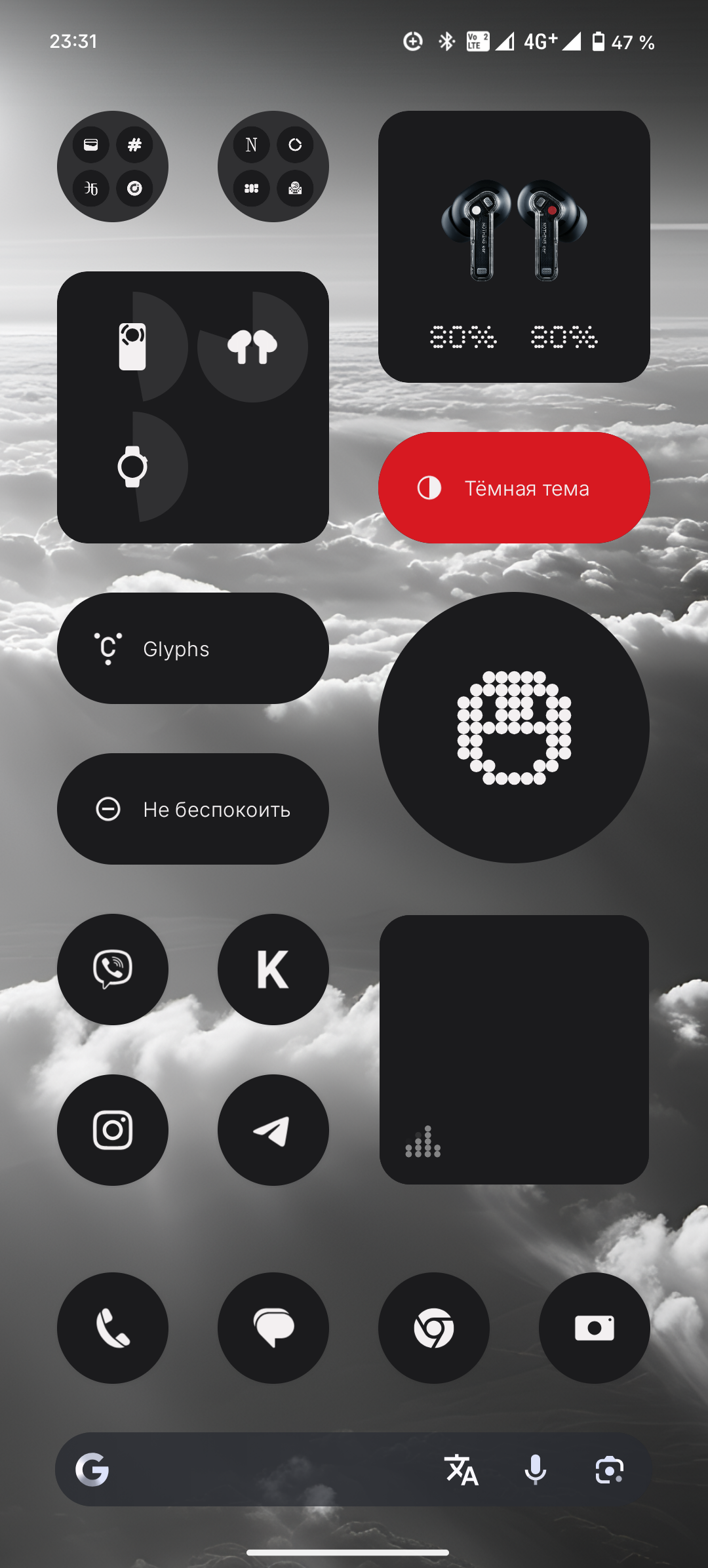This screenshot has width=708, height=1568.
Task: Open the music widget with equalizer bars
Action: [x=513, y=1049]
